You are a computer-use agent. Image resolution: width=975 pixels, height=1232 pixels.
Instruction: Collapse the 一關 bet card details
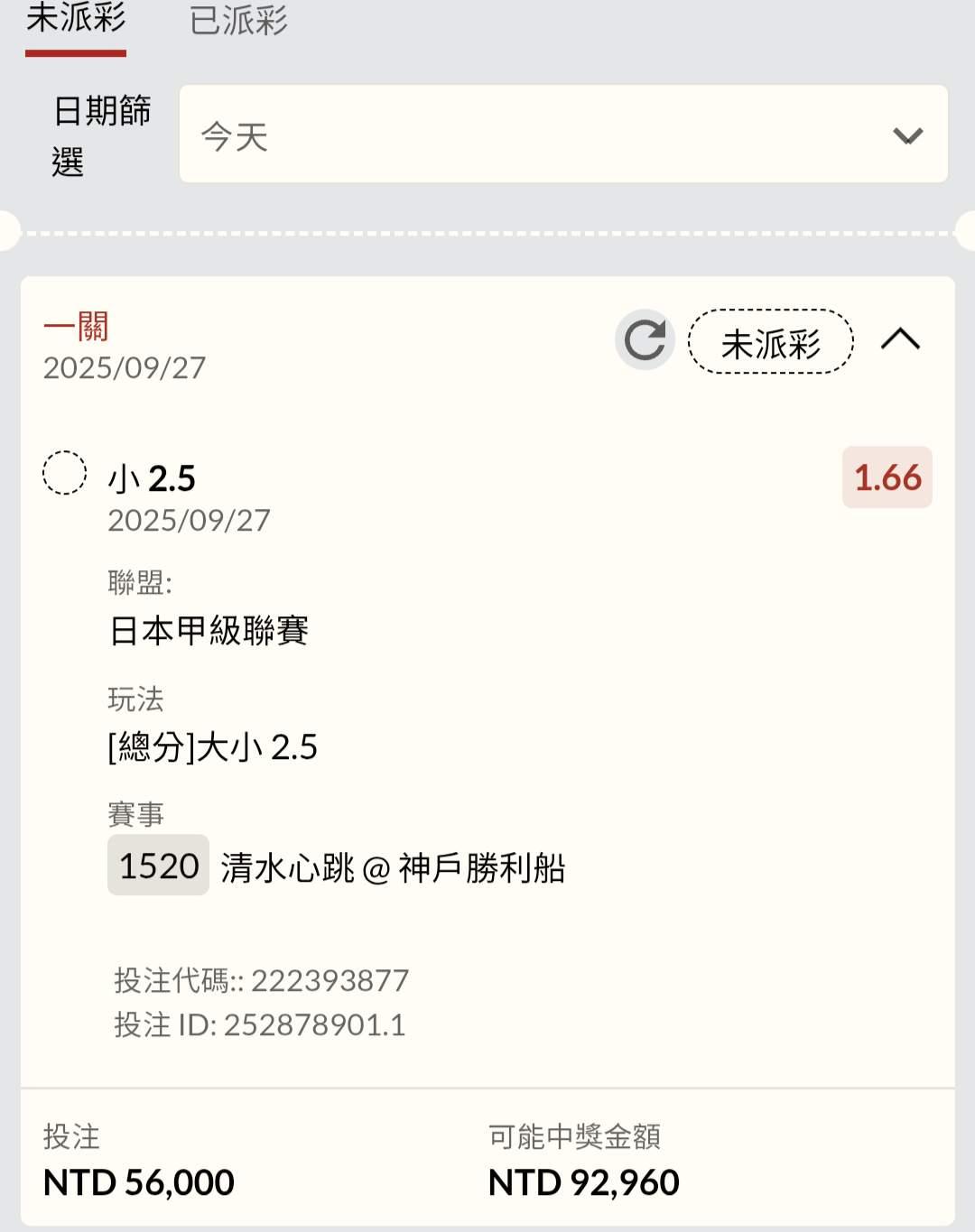pyautogui.click(x=900, y=340)
